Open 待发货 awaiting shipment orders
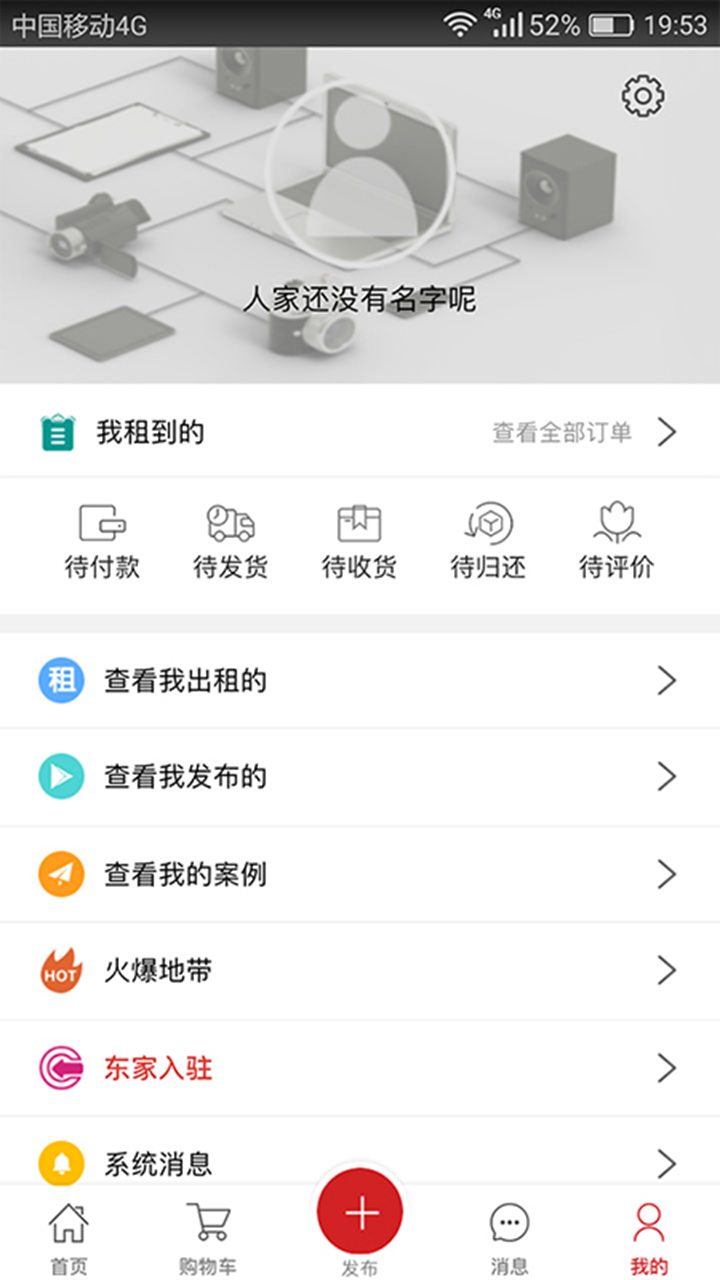The image size is (720, 1280). 231,542
